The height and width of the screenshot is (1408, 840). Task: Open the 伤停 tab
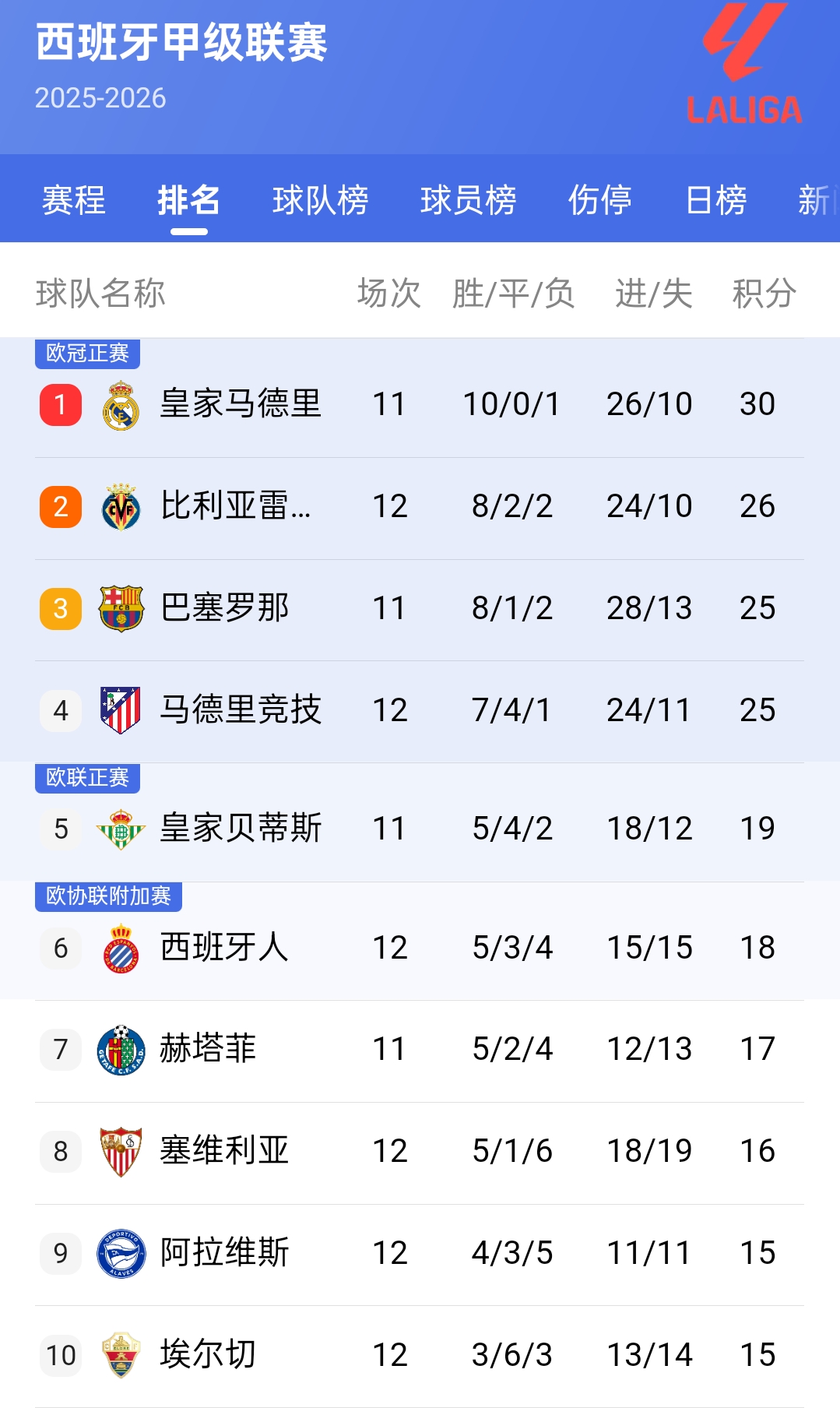coord(601,200)
